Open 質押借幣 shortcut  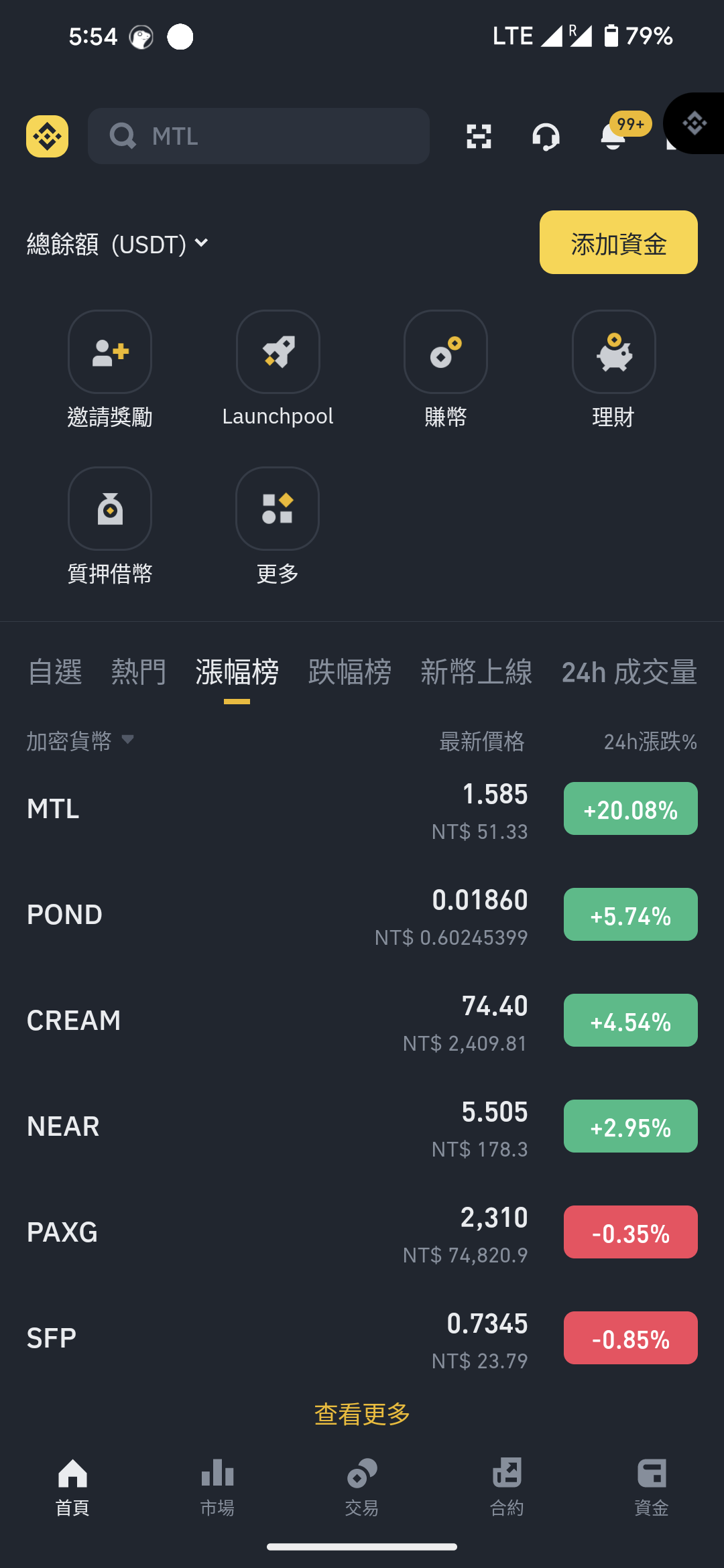pos(110,527)
